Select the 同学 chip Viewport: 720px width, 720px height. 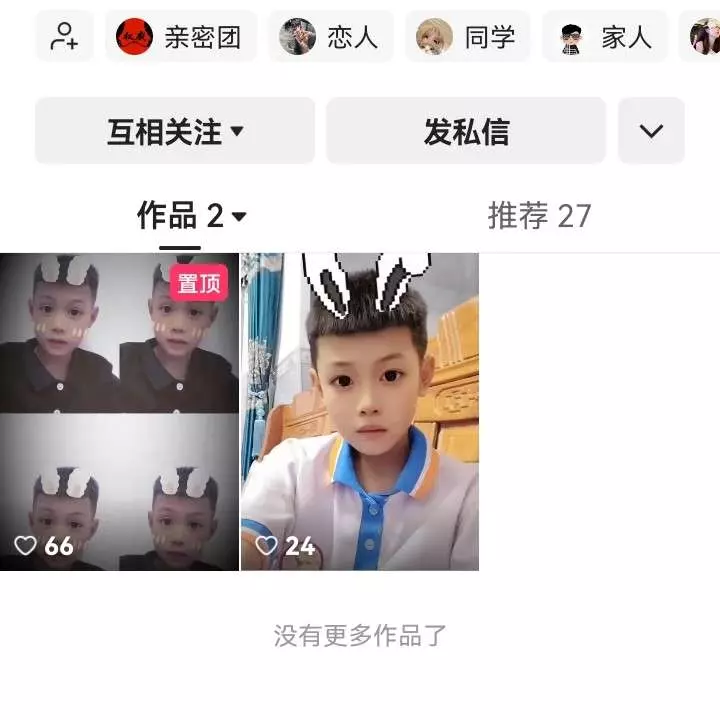(467, 37)
